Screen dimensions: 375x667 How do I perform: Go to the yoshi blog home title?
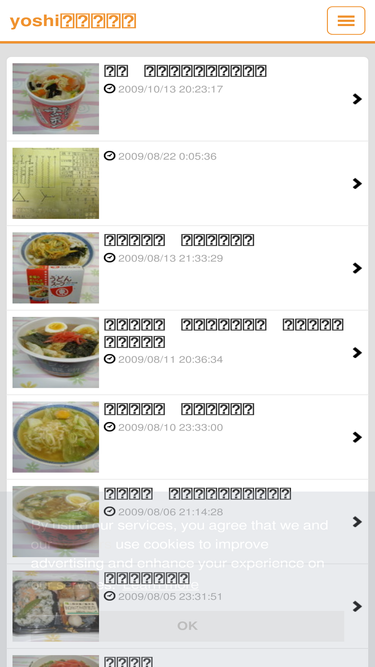[x=73, y=21]
